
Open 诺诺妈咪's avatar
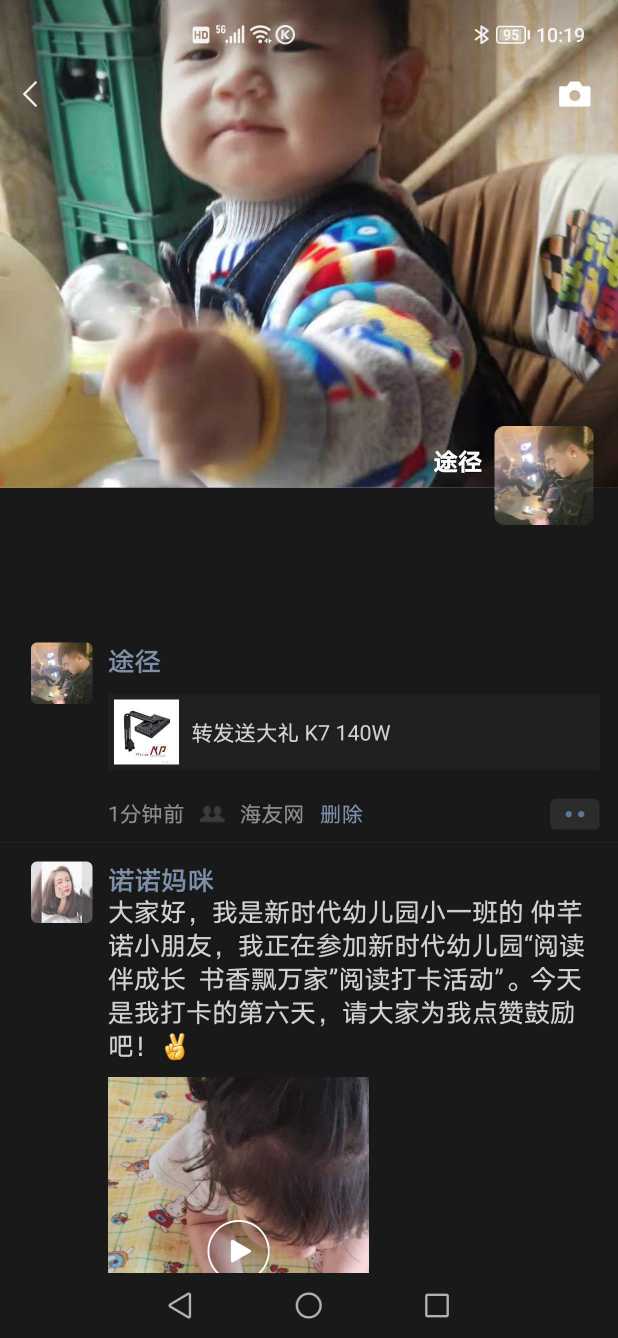pos(62,892)
